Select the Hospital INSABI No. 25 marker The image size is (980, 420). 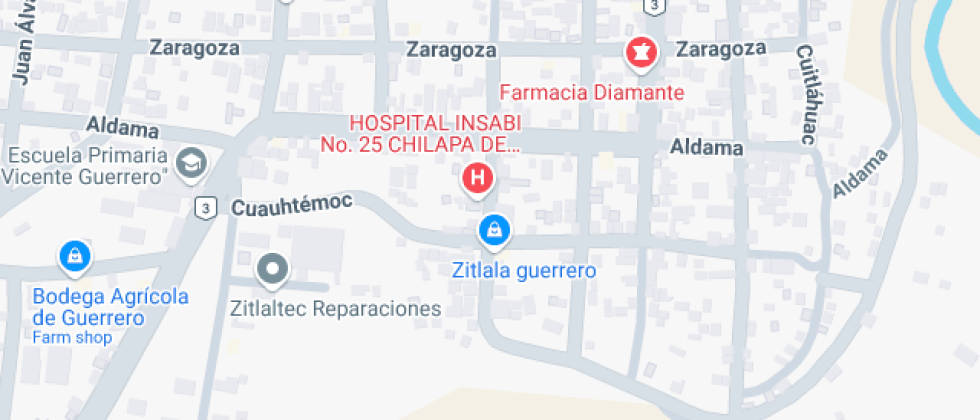pos(479,180)
